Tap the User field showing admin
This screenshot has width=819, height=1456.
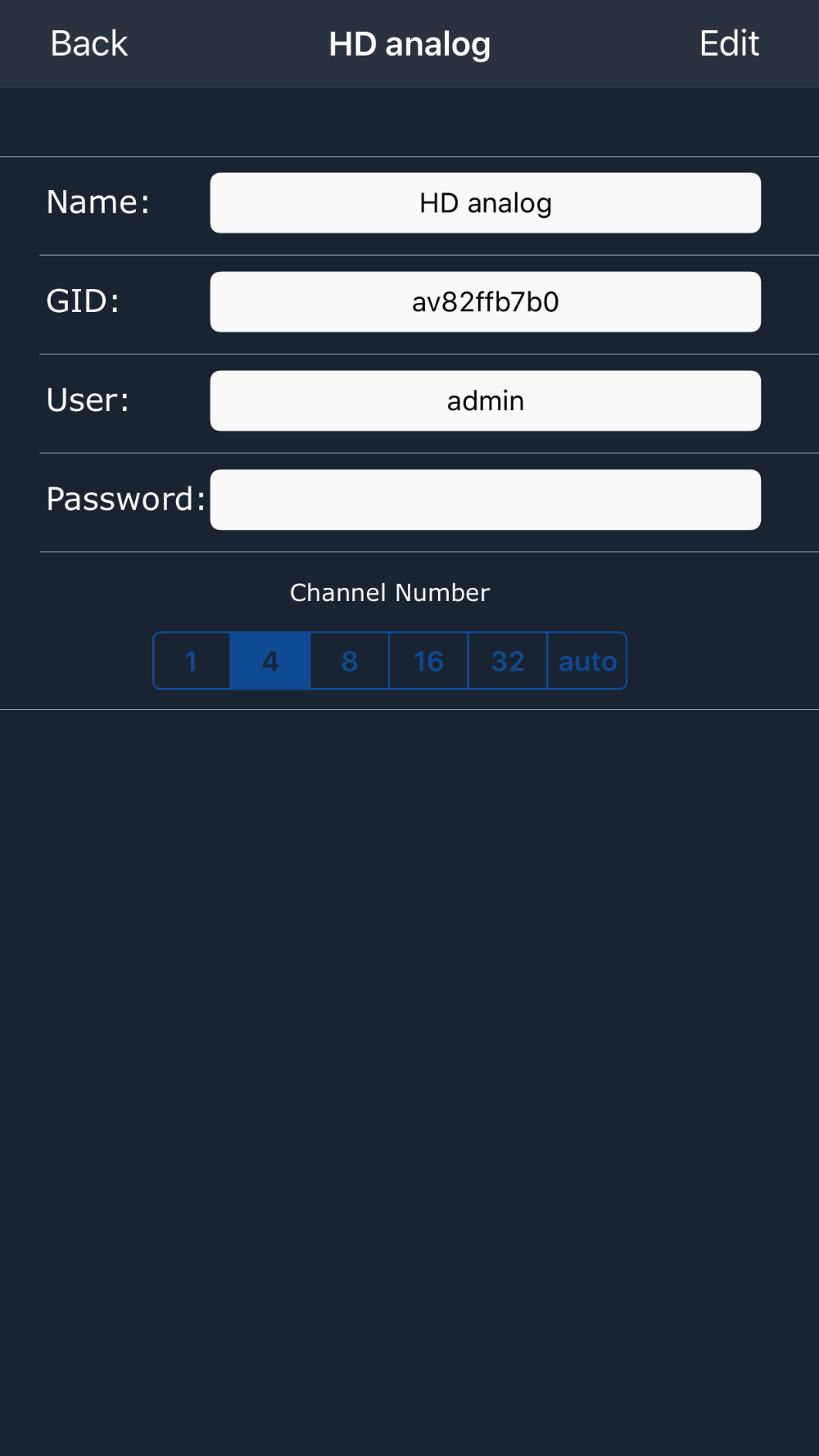coord(485,401)
